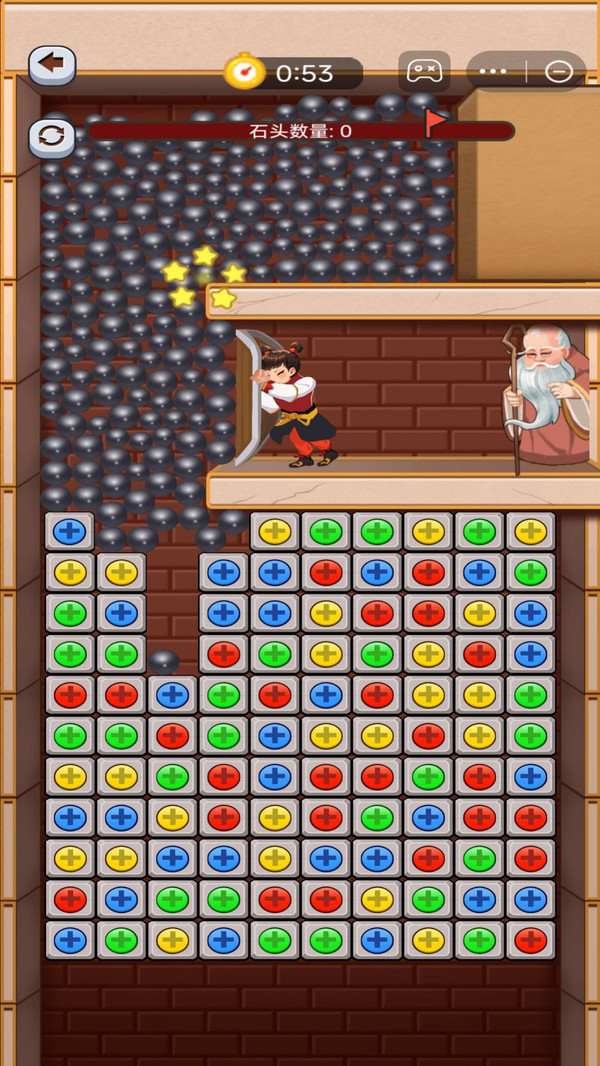Restart the level with the refresh button

point(52,138)
